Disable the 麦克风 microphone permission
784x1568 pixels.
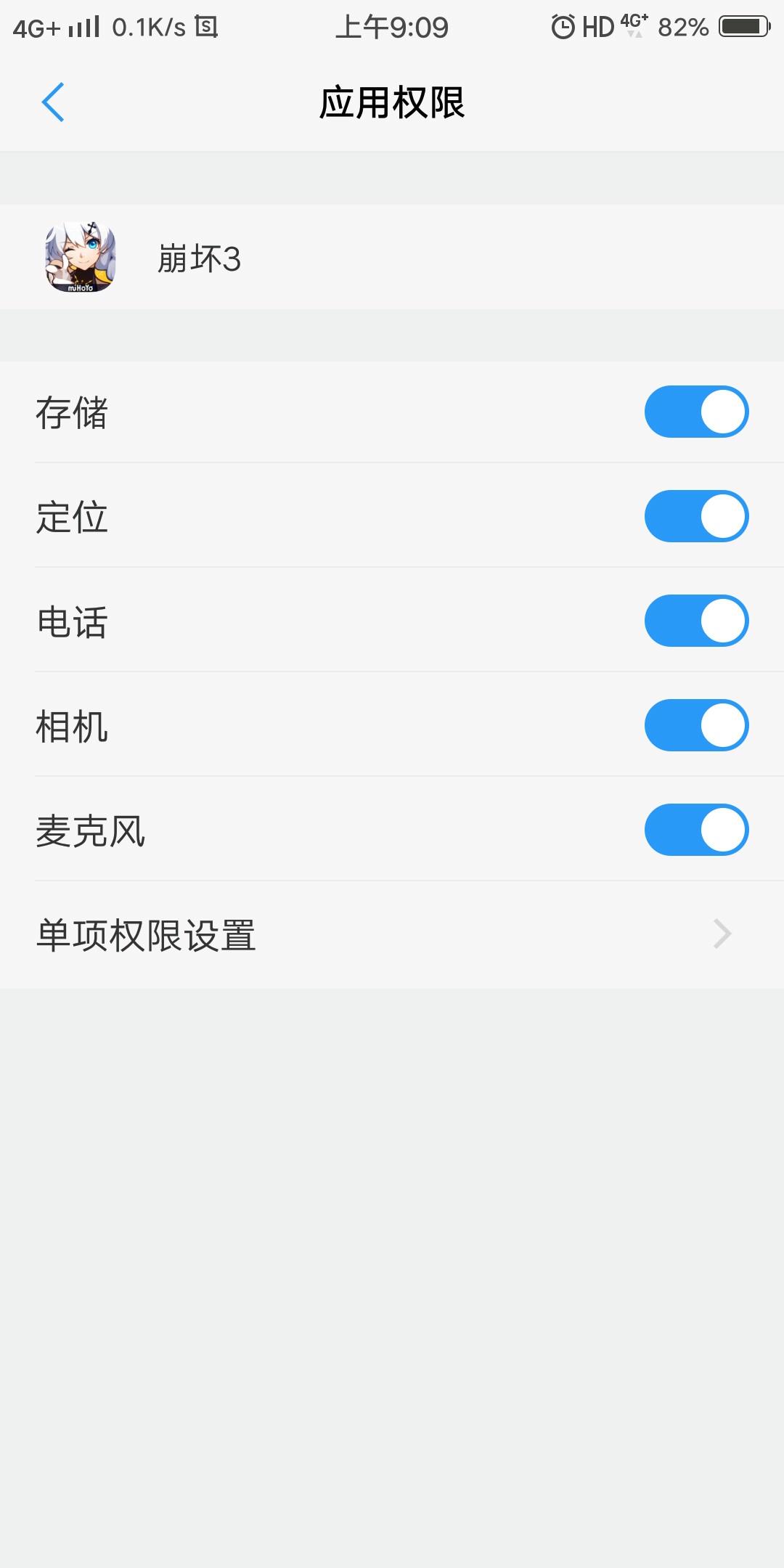click(x=696, y=830)
